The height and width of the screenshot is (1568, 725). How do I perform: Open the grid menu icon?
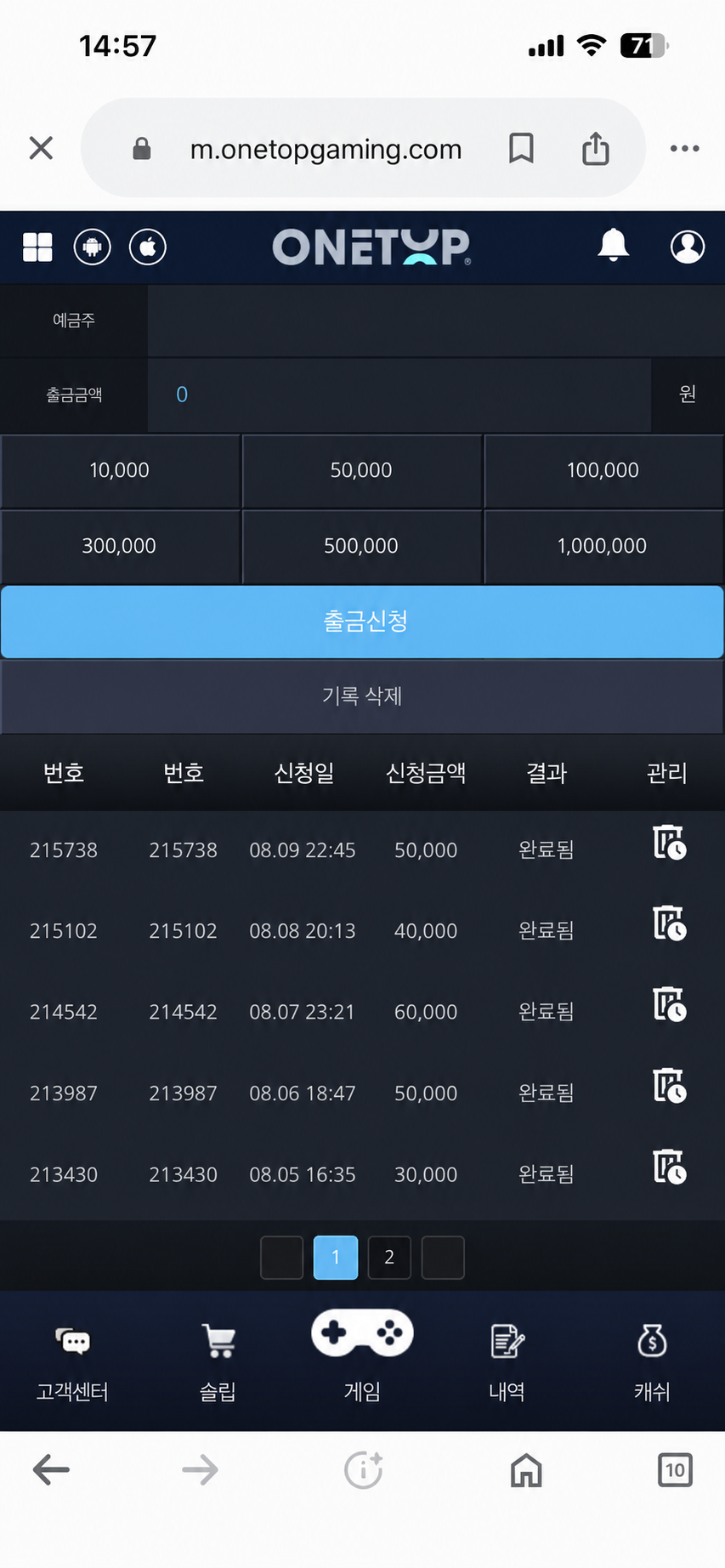(x=37, y=247)
